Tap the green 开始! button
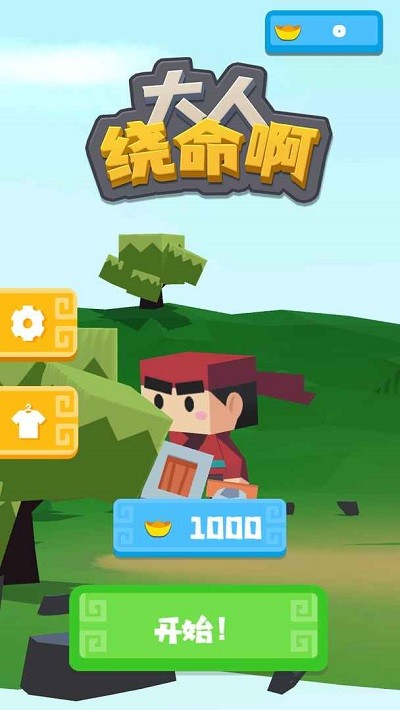Screen dimensions: 400x710 pyautogui.click(x=198, y=628)
